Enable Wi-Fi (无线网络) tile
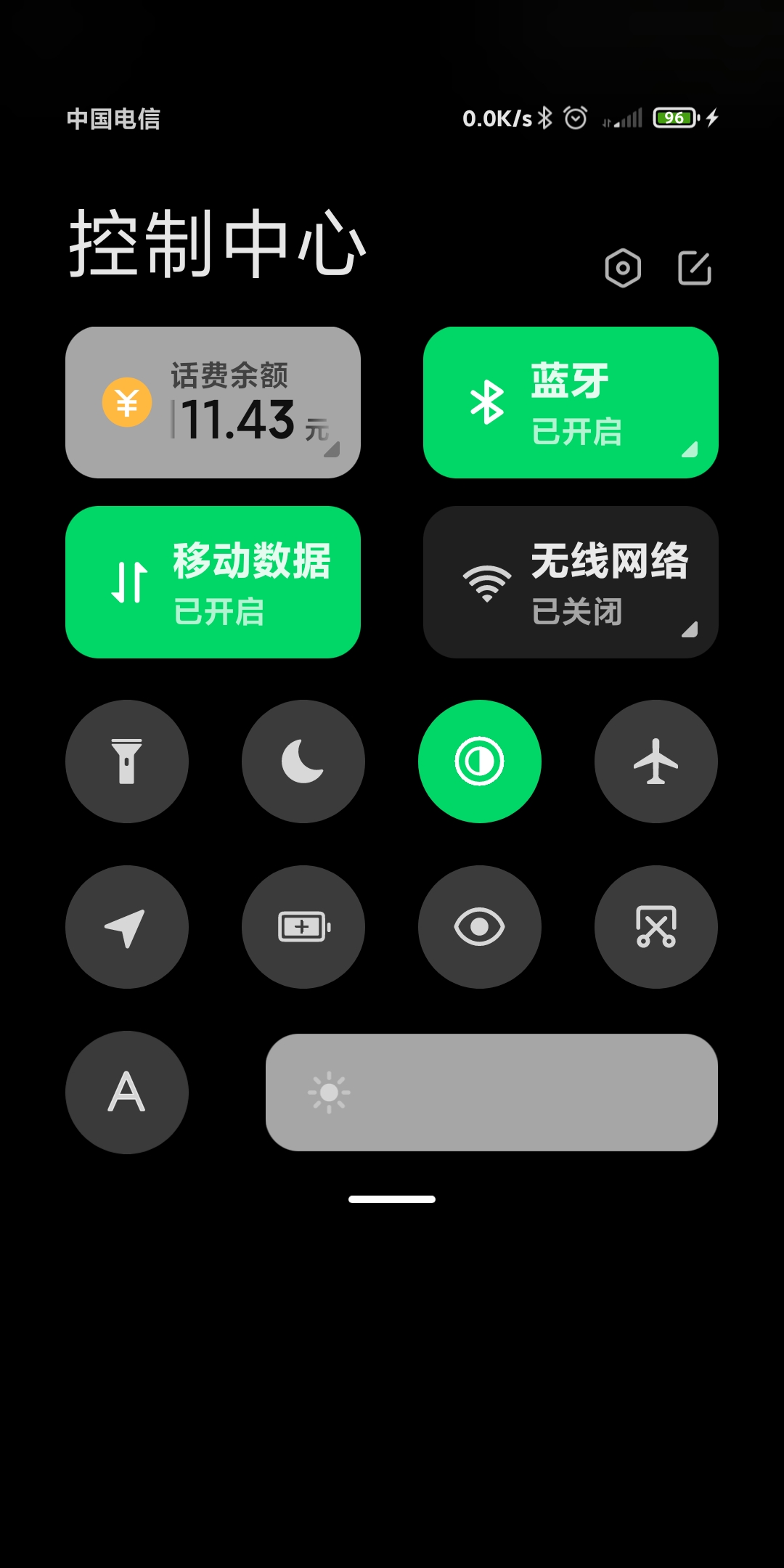The width and height of the screenshot is (784, 1568). (x=571, y=582)
